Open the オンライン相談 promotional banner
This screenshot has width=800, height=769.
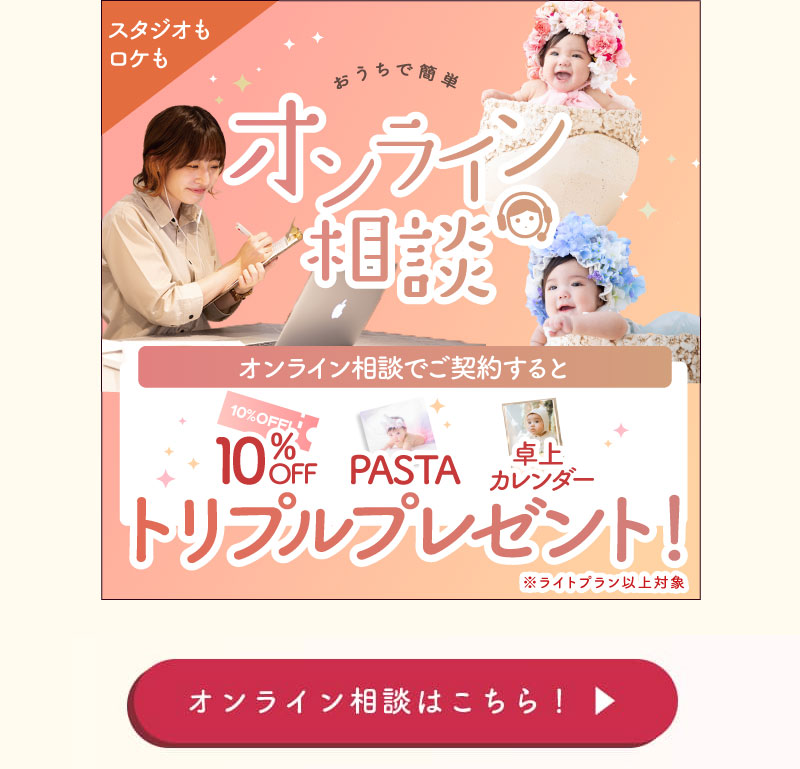click(x=400, y=300)
